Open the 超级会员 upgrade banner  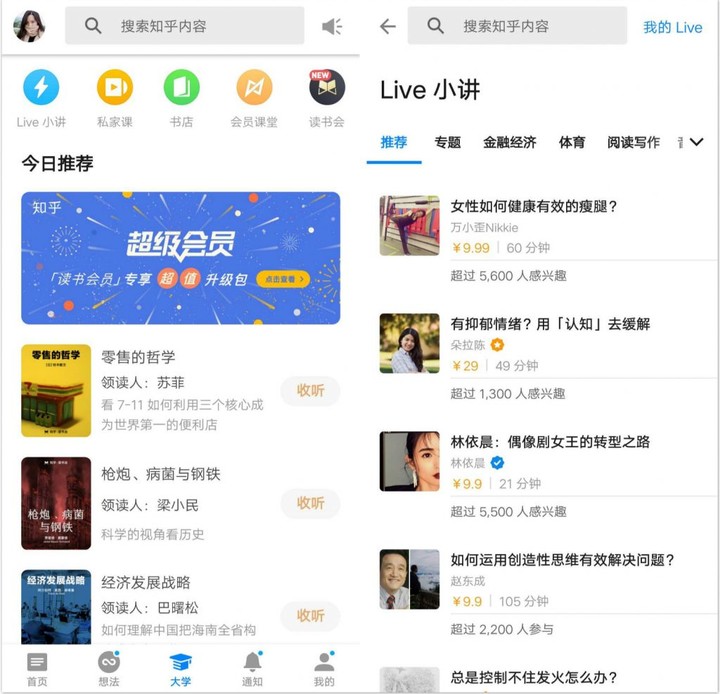(x=180, y=258)
